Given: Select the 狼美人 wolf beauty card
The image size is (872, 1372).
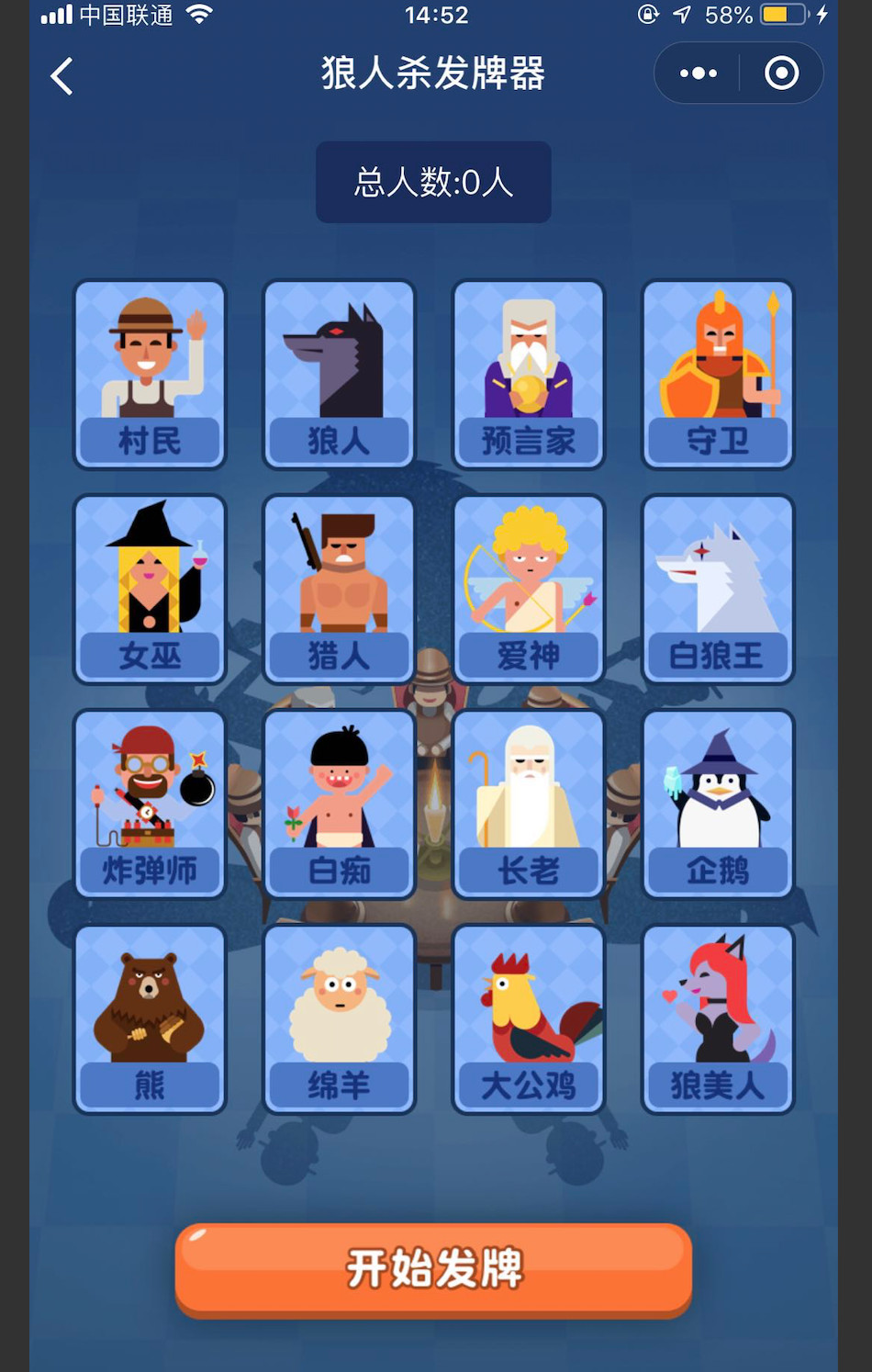Looking at the screenshot, I should 718,1019.
